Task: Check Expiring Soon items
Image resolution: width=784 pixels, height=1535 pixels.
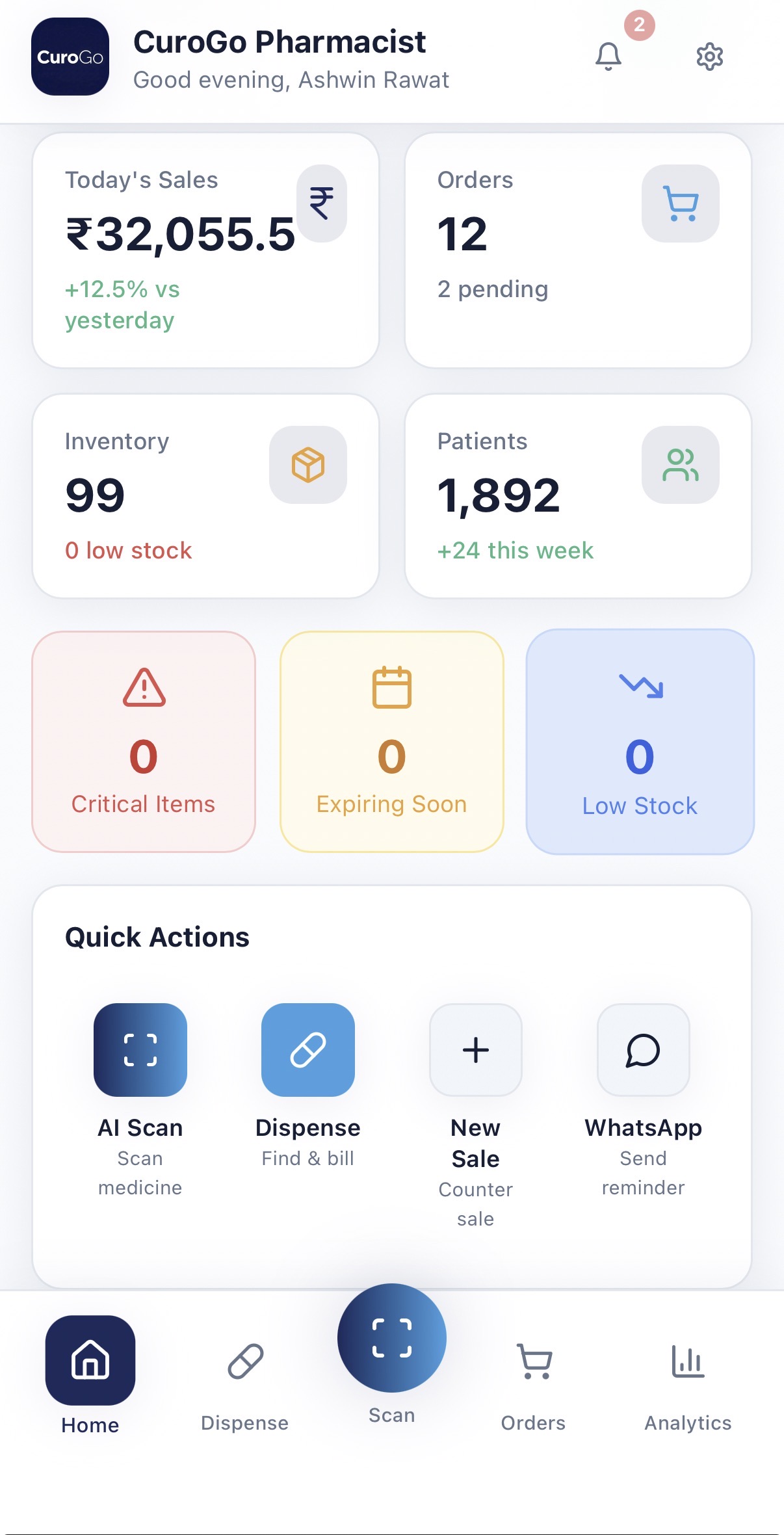Action: tap(391, 741)
